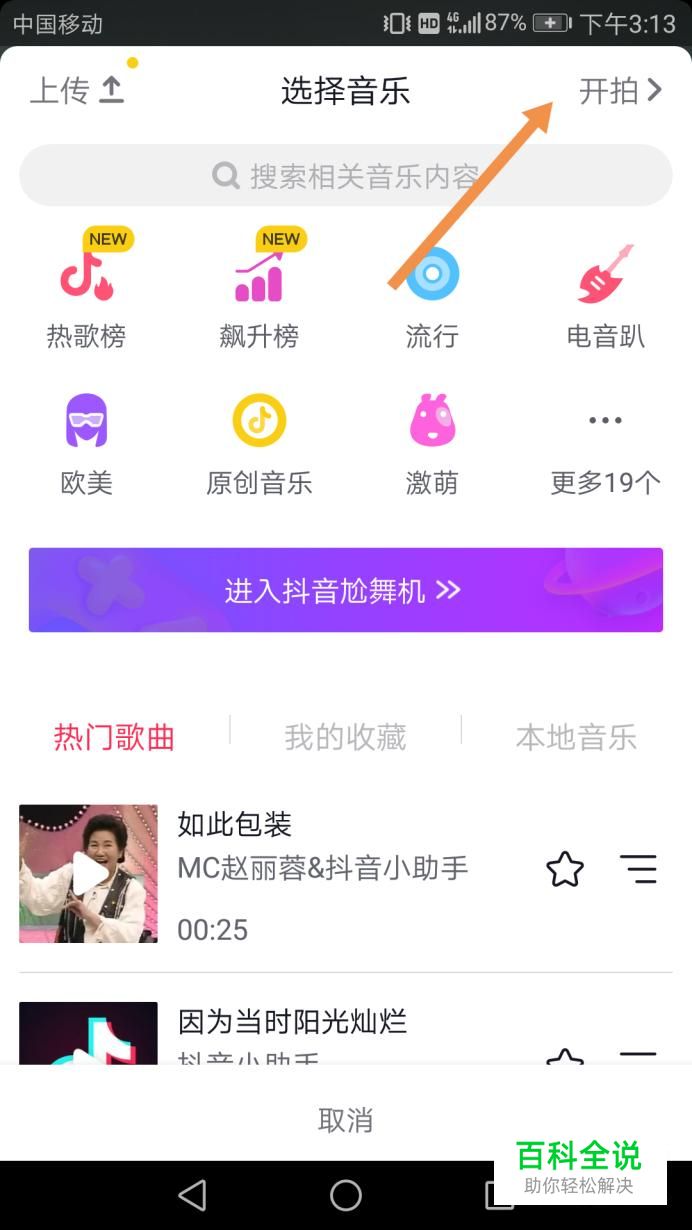This screenshot has width=692, height=1230.
Task: Open details menu for 如此包装
Action: (x=638, y=870)
